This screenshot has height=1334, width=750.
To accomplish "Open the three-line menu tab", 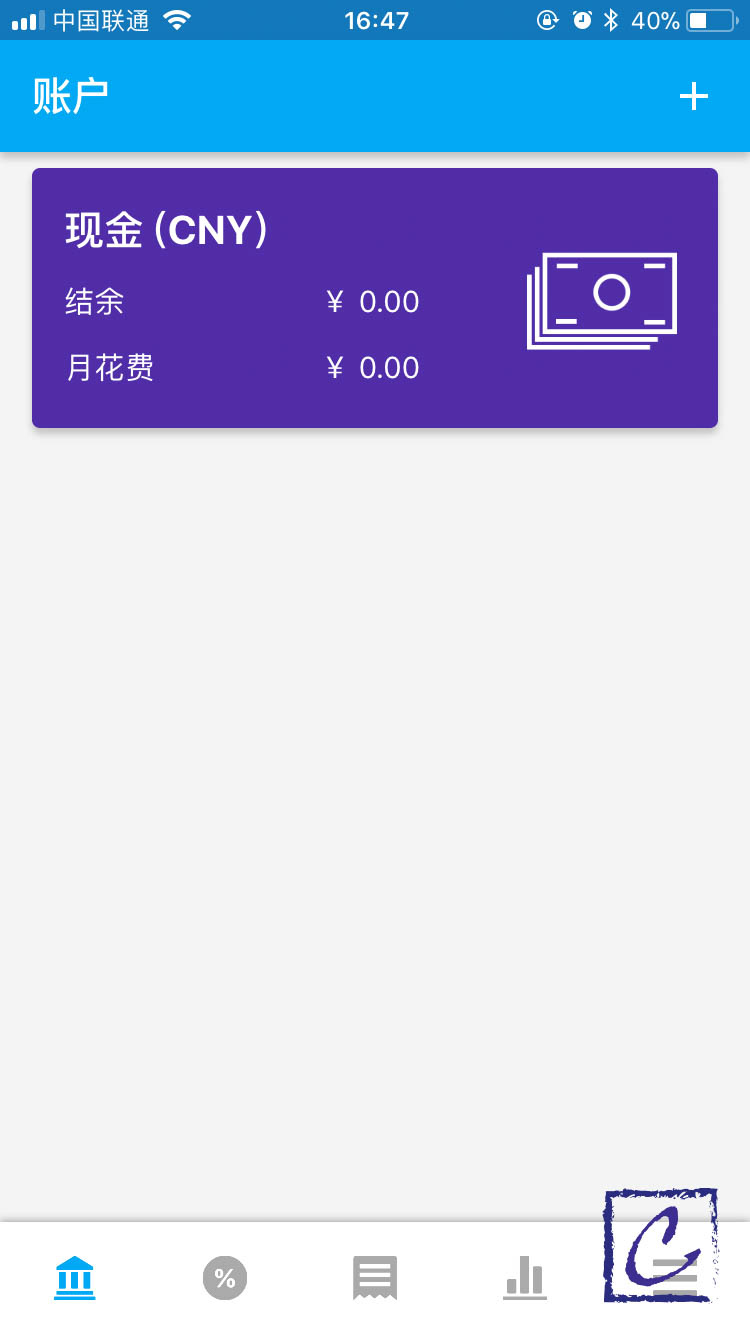I will pos(675,1277).
